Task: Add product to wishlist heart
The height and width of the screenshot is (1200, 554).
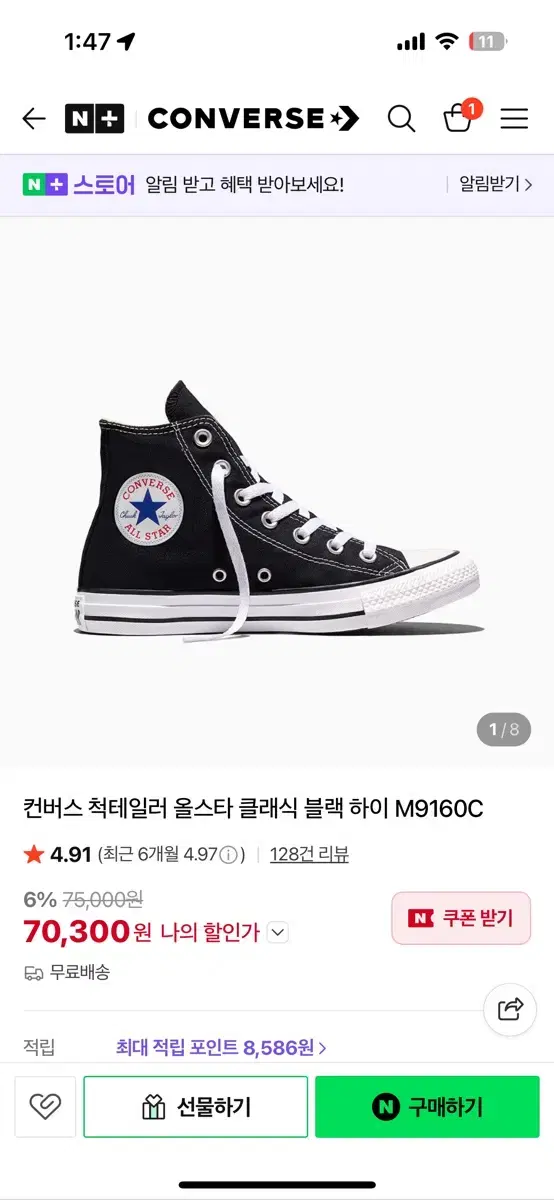Action: pos(45,1106)
